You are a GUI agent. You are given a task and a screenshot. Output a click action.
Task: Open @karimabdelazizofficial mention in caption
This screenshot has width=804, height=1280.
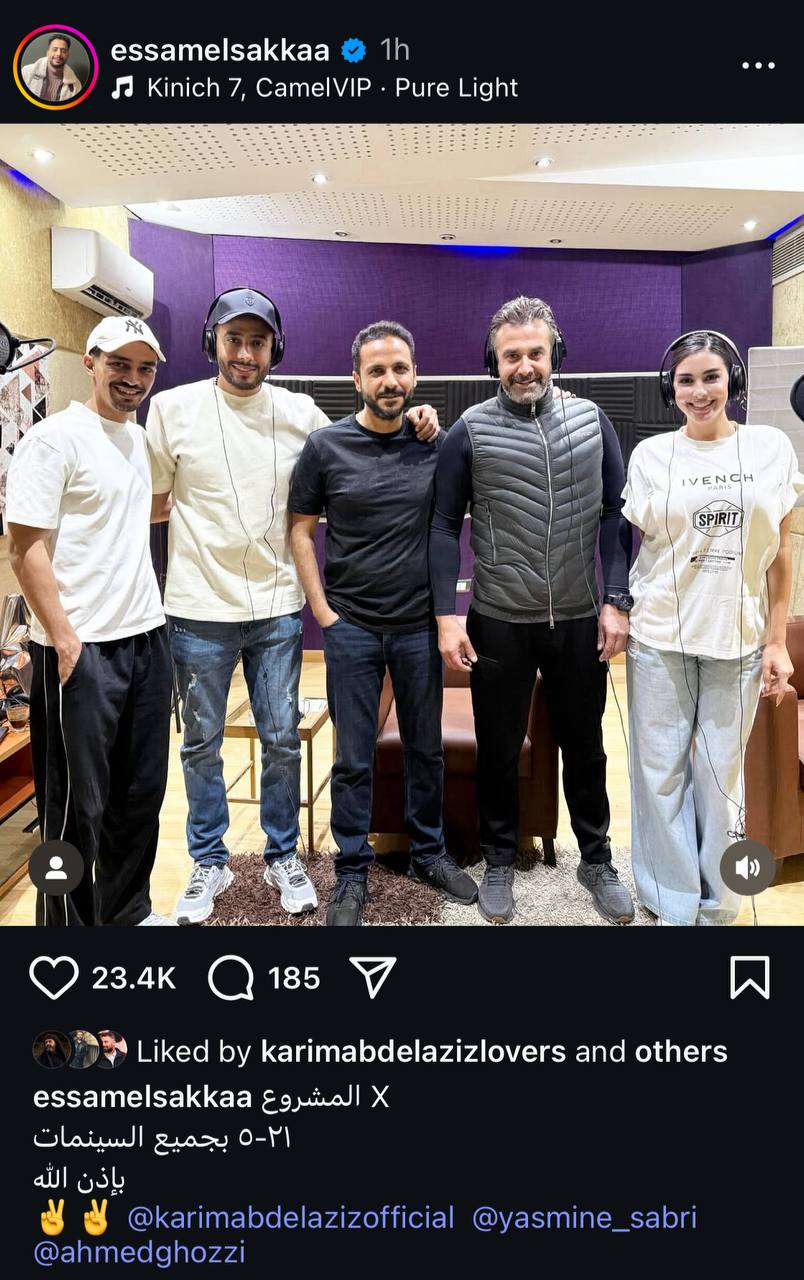(x=291, y=1217)
